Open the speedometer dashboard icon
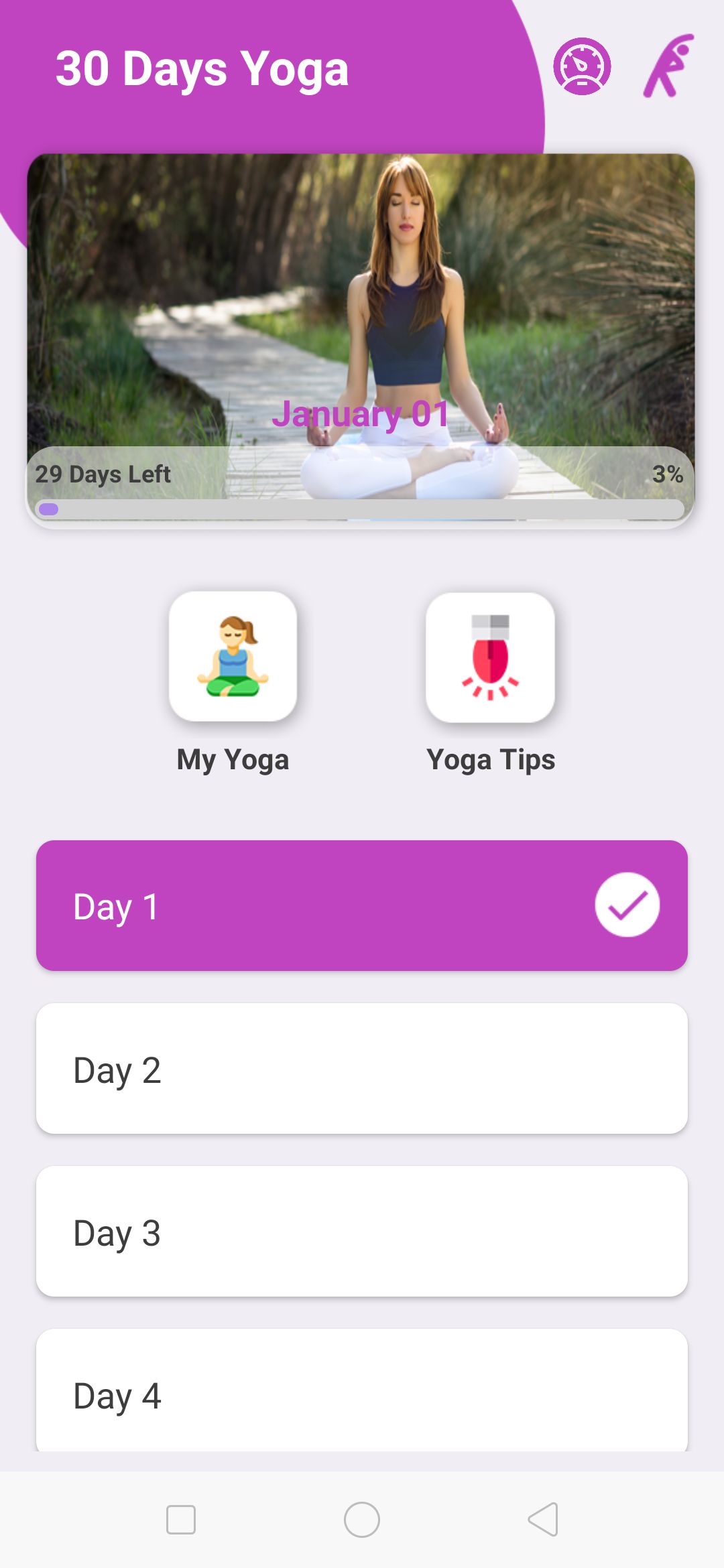Viewport: 724px width, 1568px height. (x=581, y=66)
